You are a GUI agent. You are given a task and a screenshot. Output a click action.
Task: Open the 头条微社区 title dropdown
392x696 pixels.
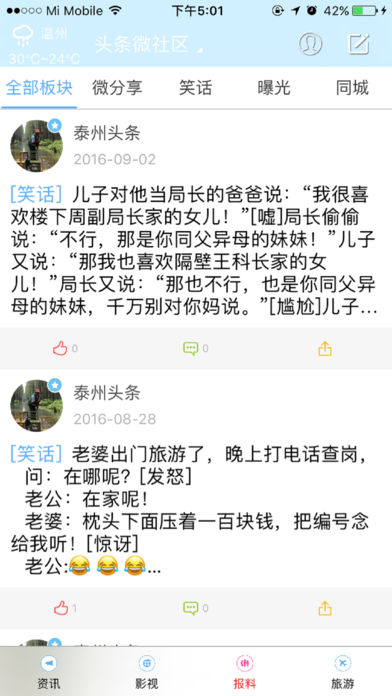click(x=149, y=45)
